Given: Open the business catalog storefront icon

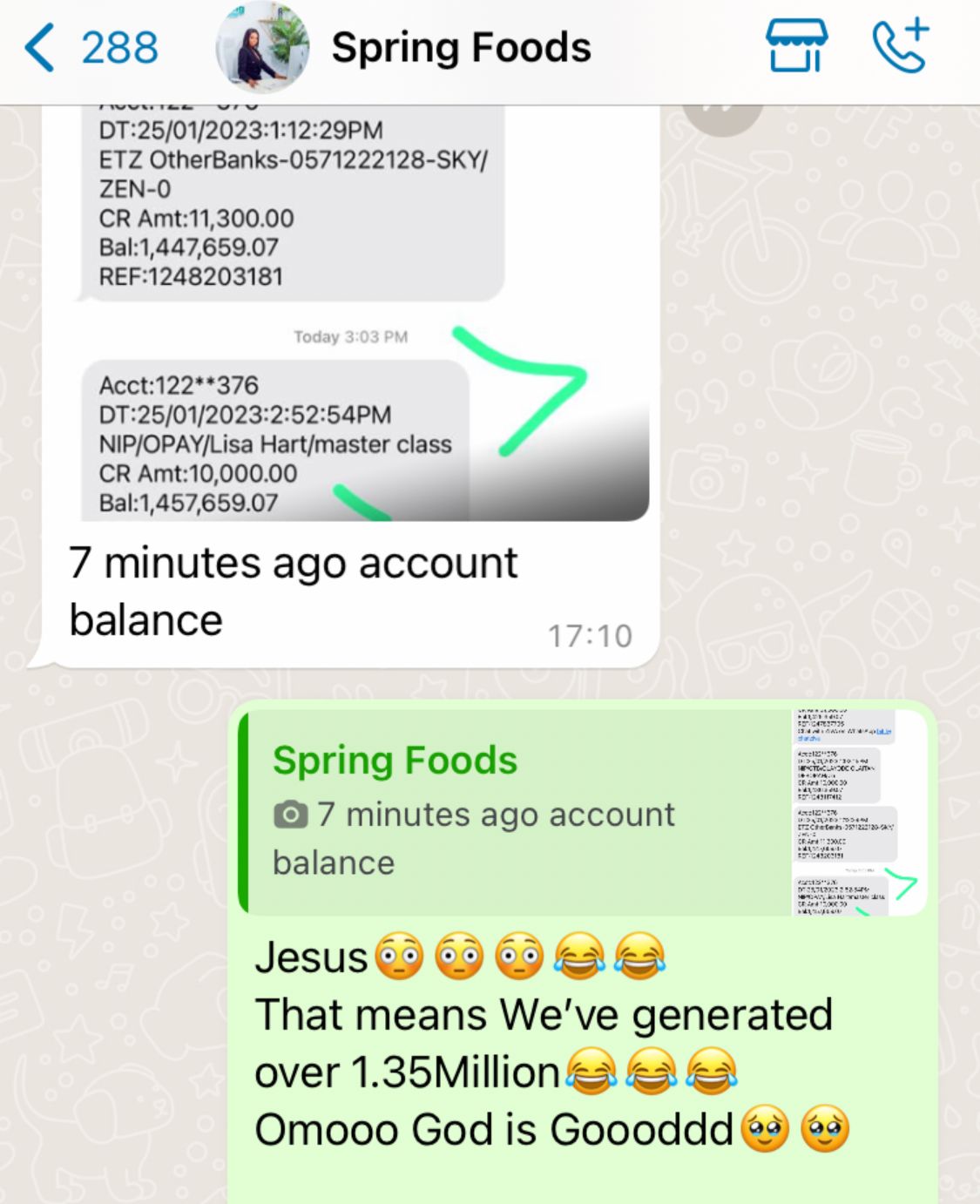Looking at the screenshot, I should point(796,46).
